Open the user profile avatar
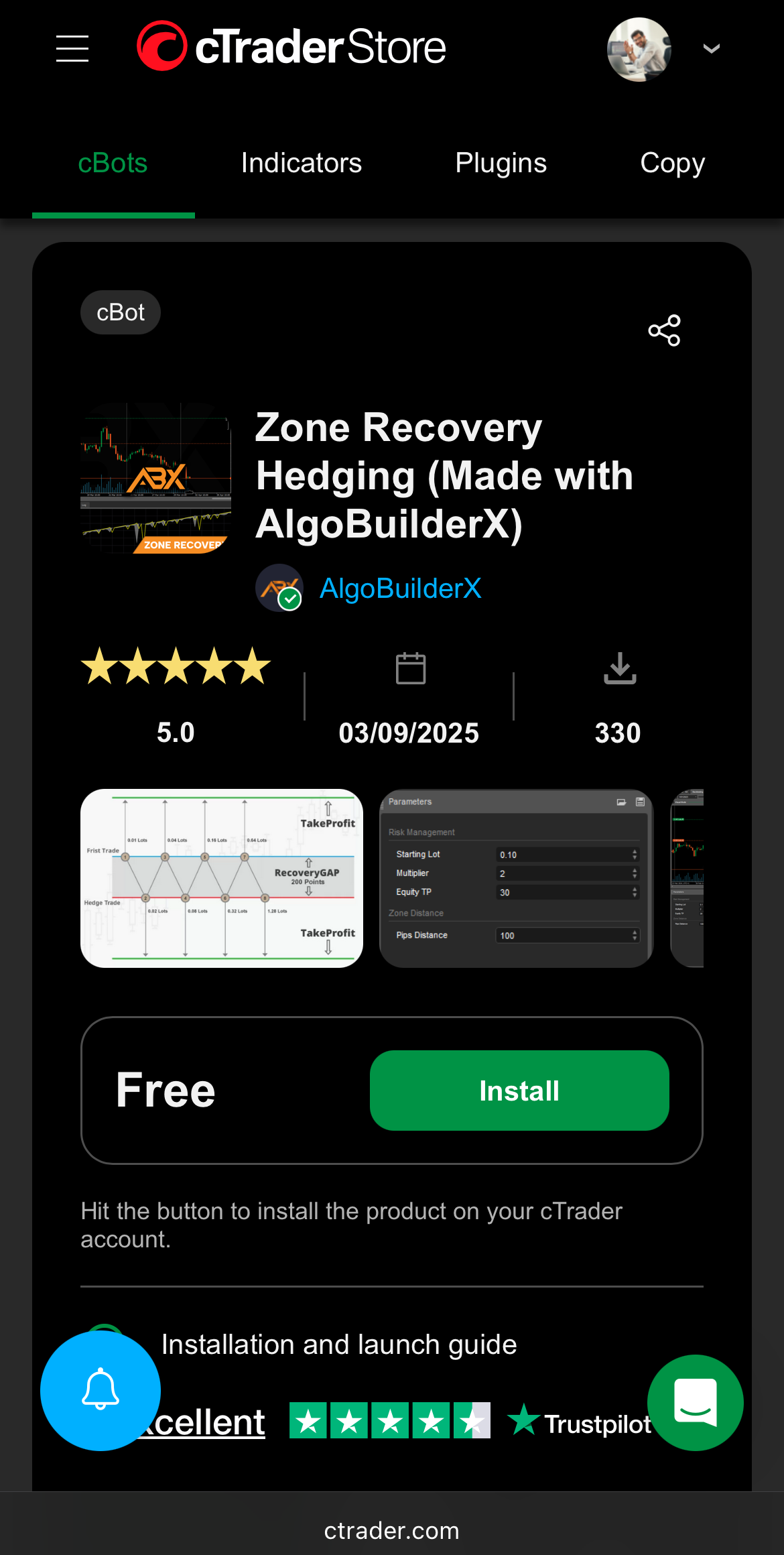Viewport: 784px width, 1555px height. 639,49
